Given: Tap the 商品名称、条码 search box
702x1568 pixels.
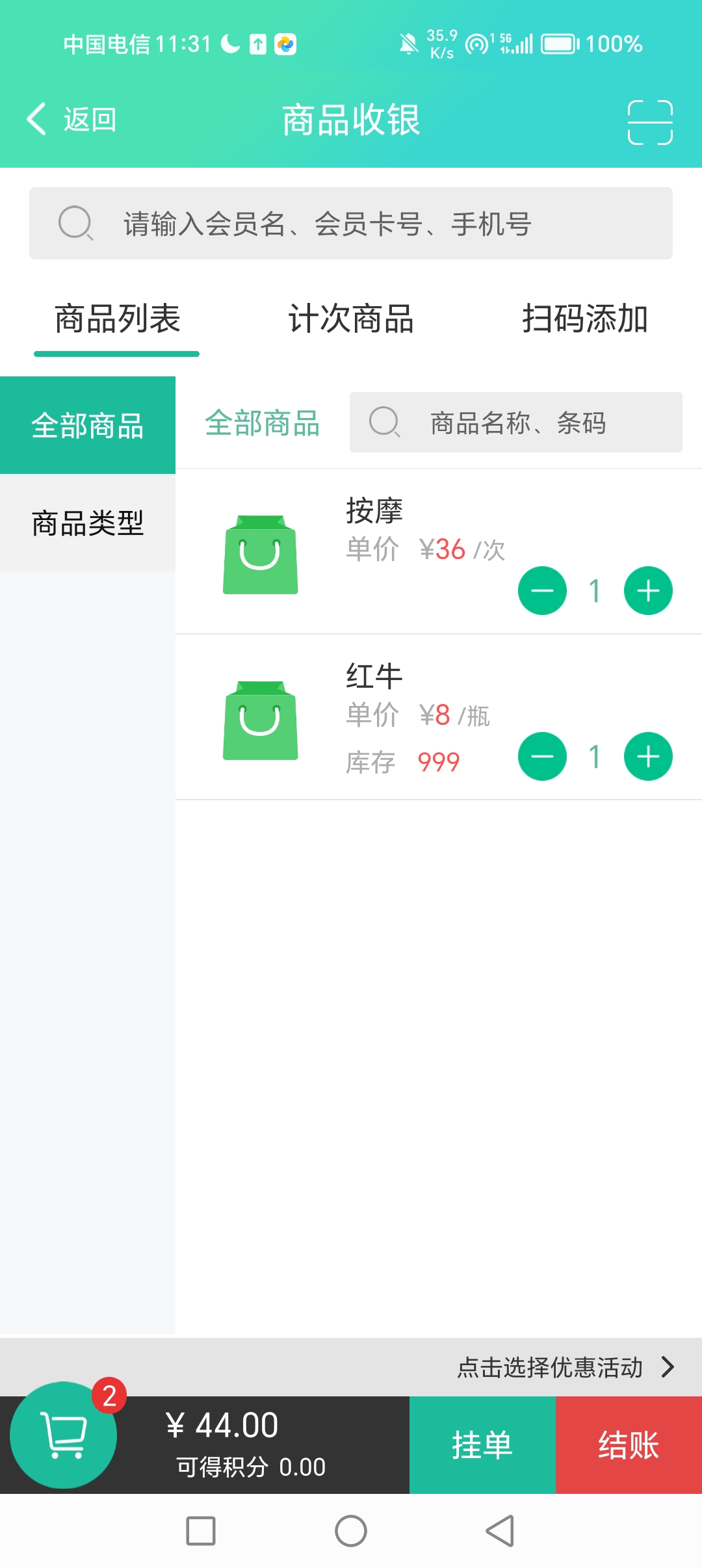Looking at the screenshot, I should (x=516, y=423).
